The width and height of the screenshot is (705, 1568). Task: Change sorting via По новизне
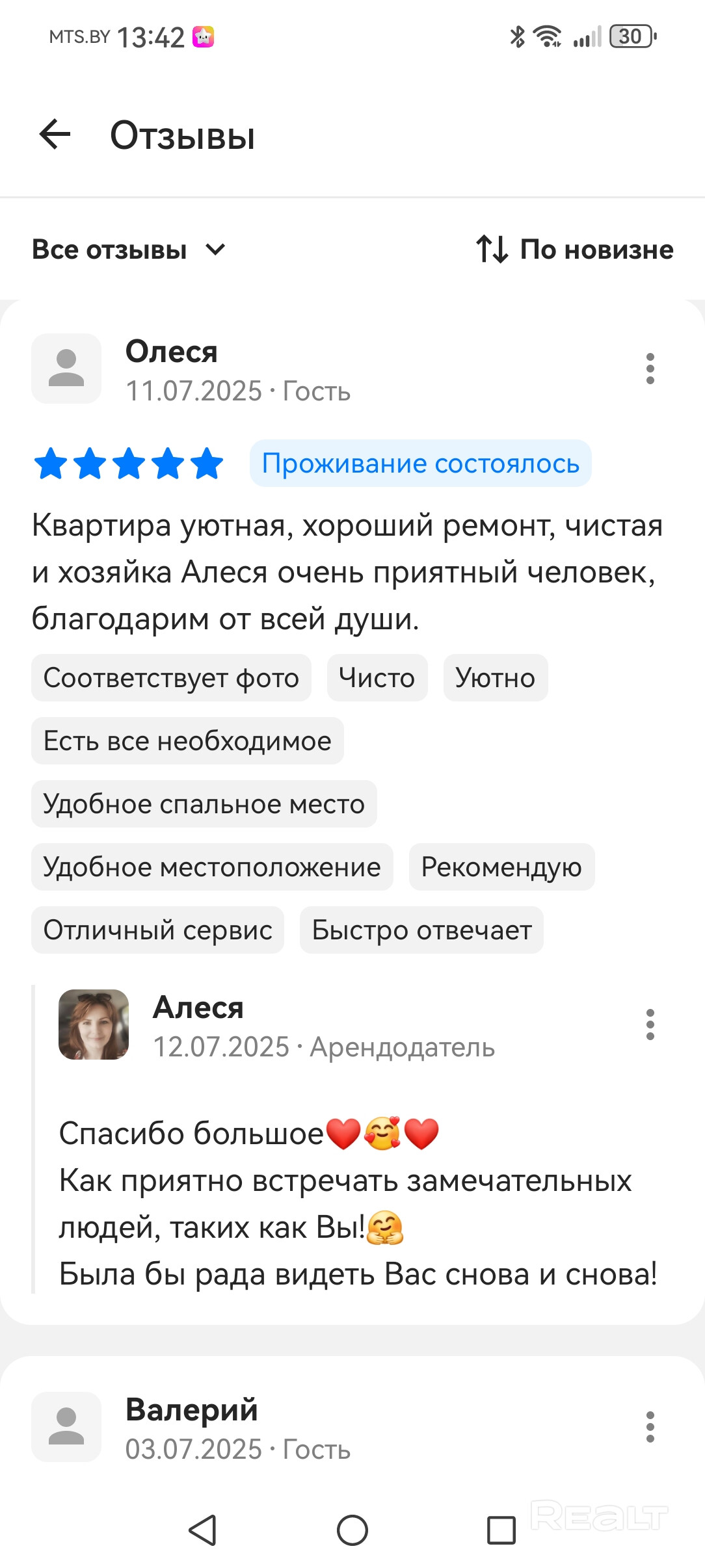tap(575, 250)
